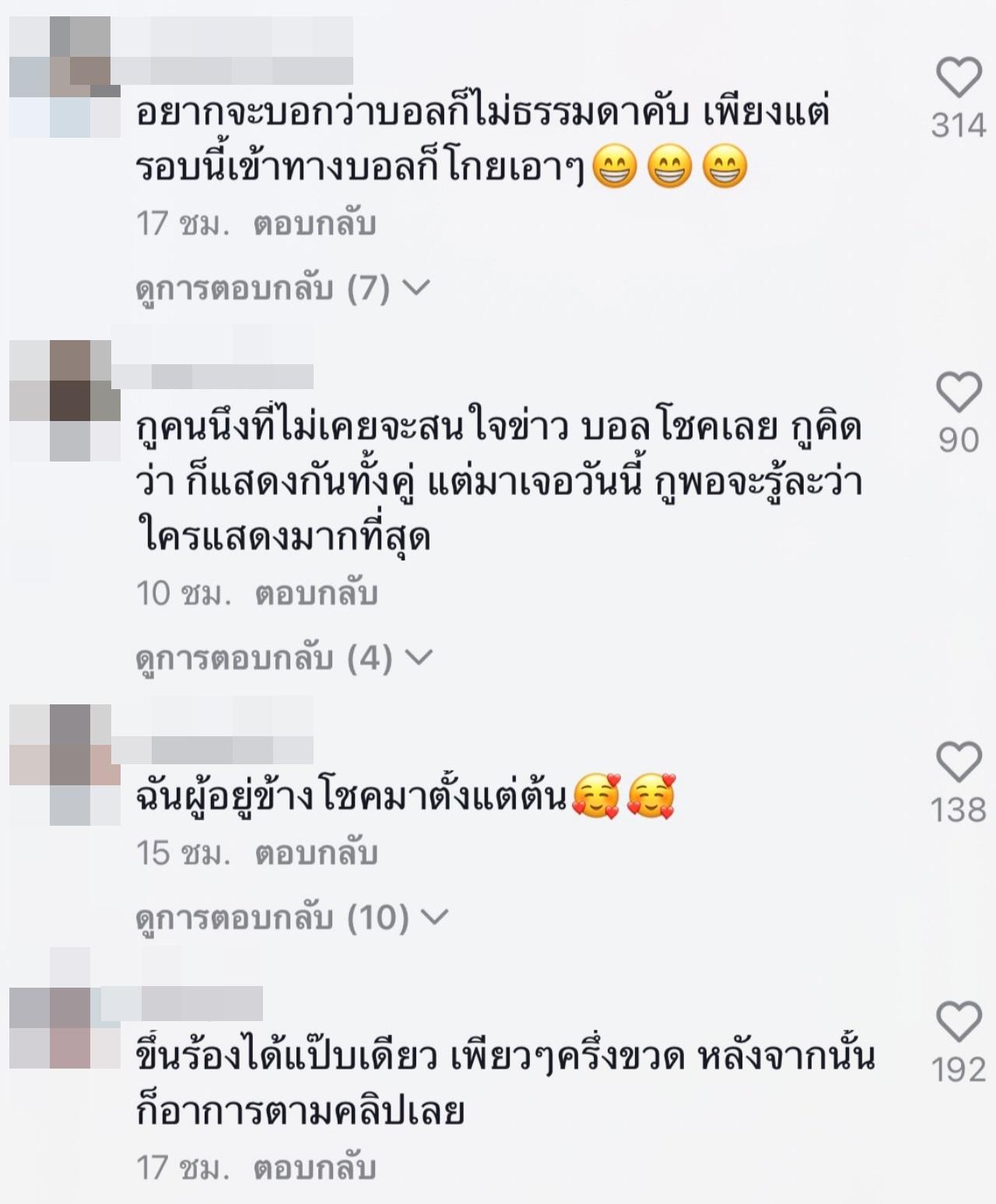Open profile avatar of the 192-like commenter
This screenshot has height=1204, width=996.
coord(65,1008)
